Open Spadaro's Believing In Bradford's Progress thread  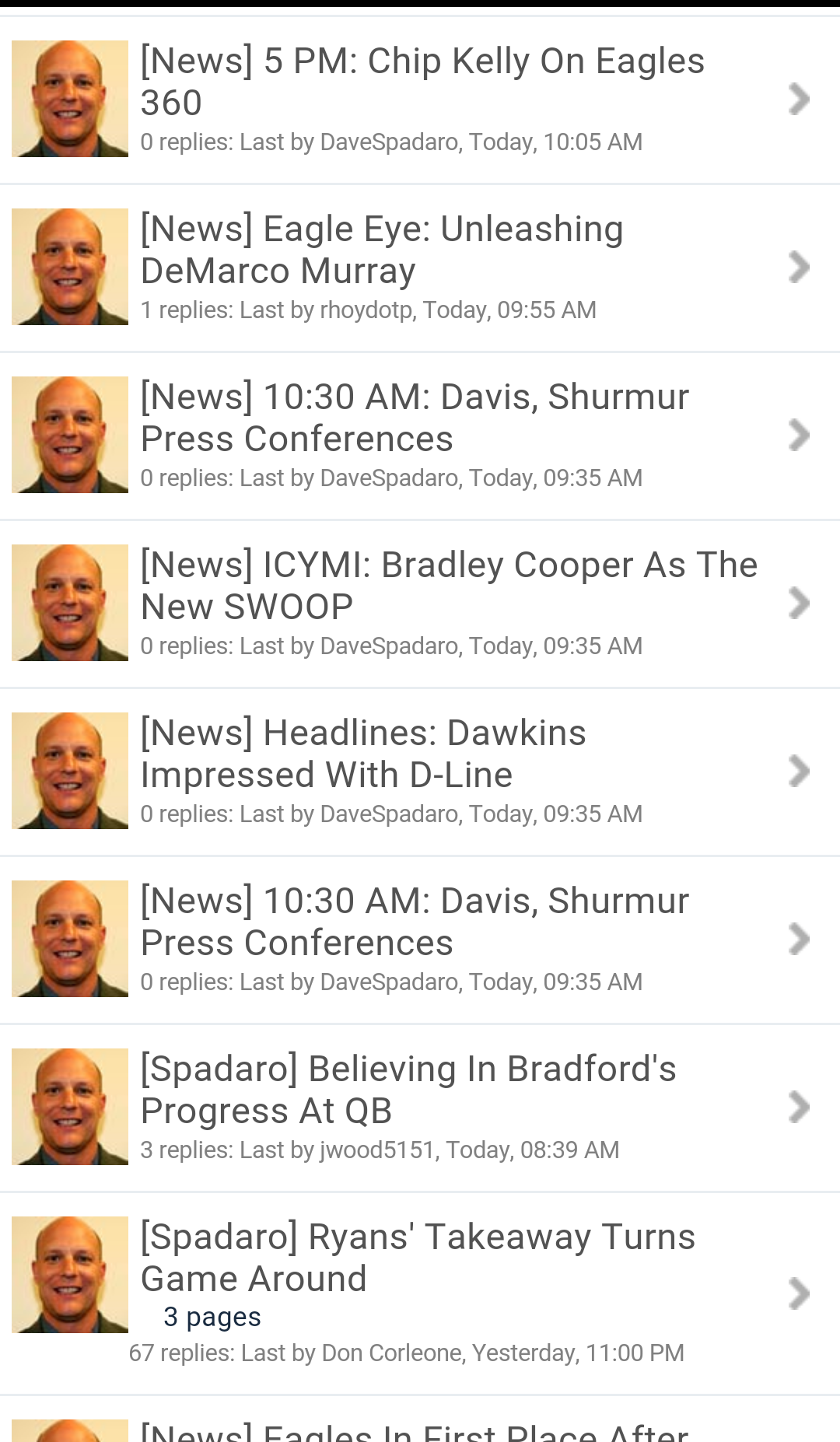tap(420, 1108)
